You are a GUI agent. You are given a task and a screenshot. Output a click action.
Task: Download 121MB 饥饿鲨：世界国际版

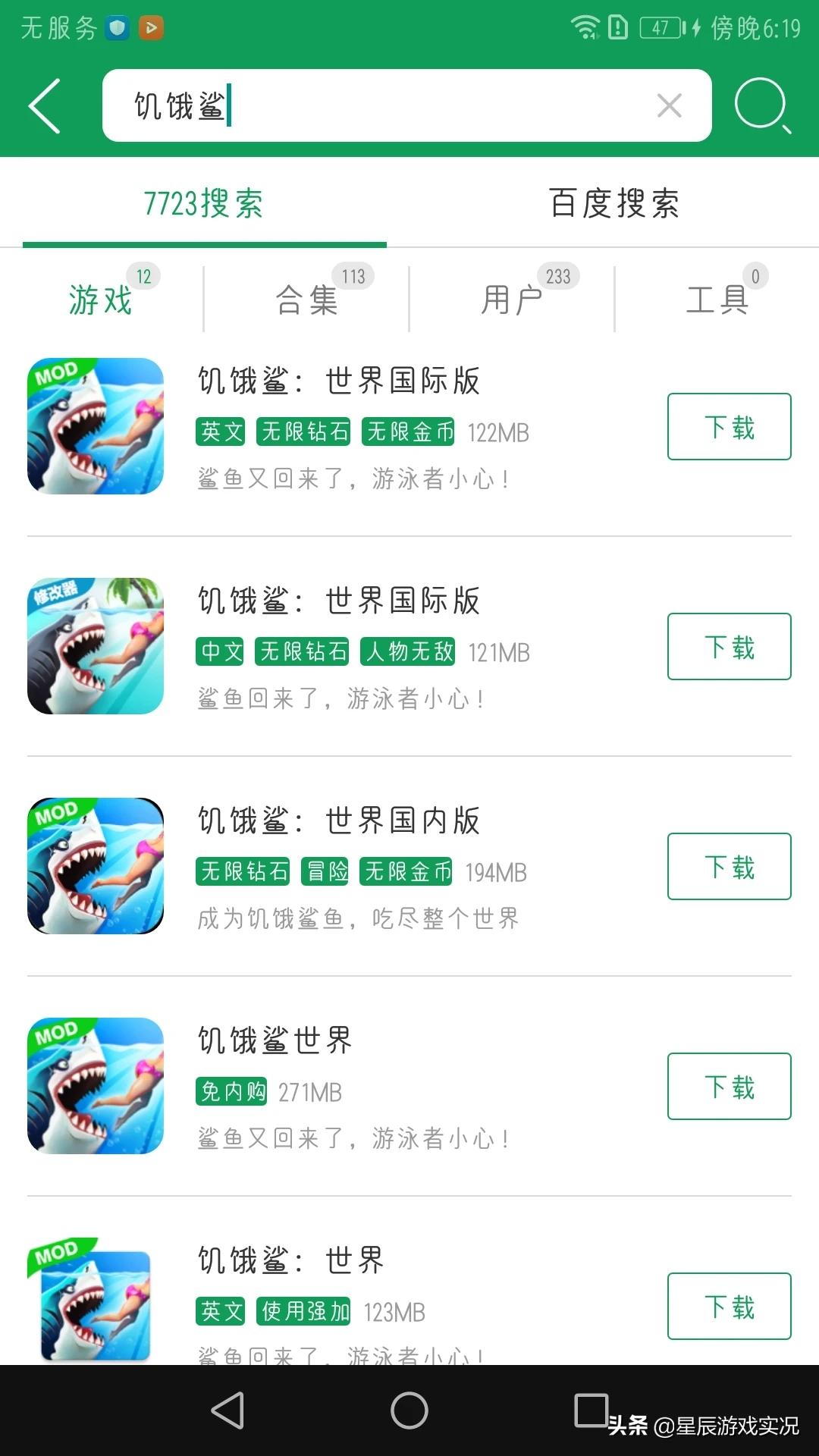[729, 647]
